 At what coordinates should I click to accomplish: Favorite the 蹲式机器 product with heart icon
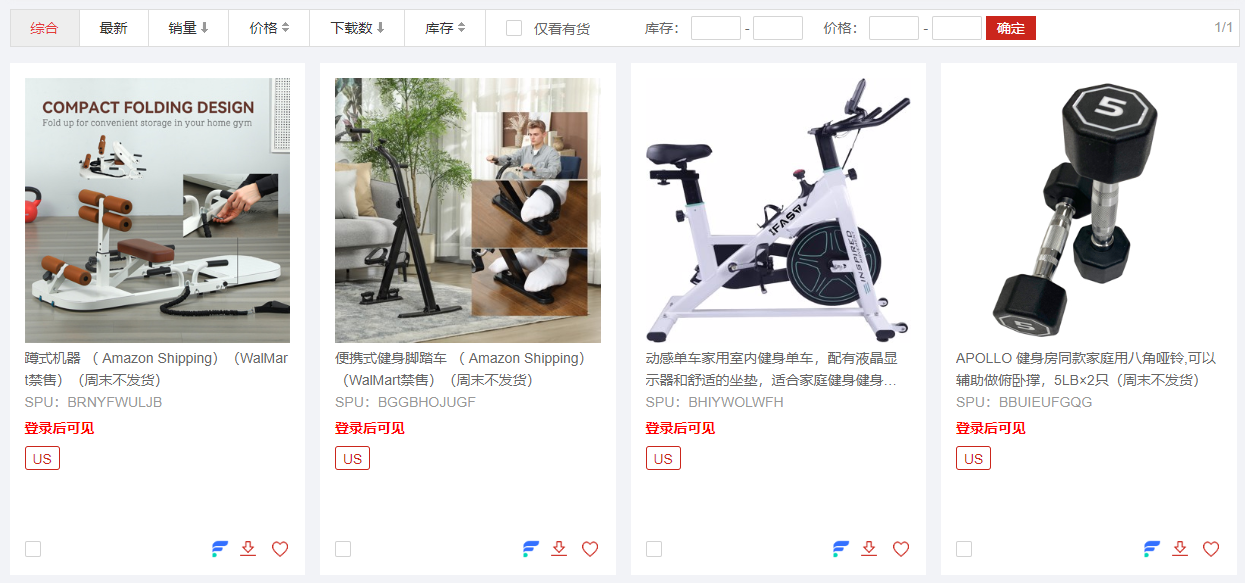tap(280, 549)
